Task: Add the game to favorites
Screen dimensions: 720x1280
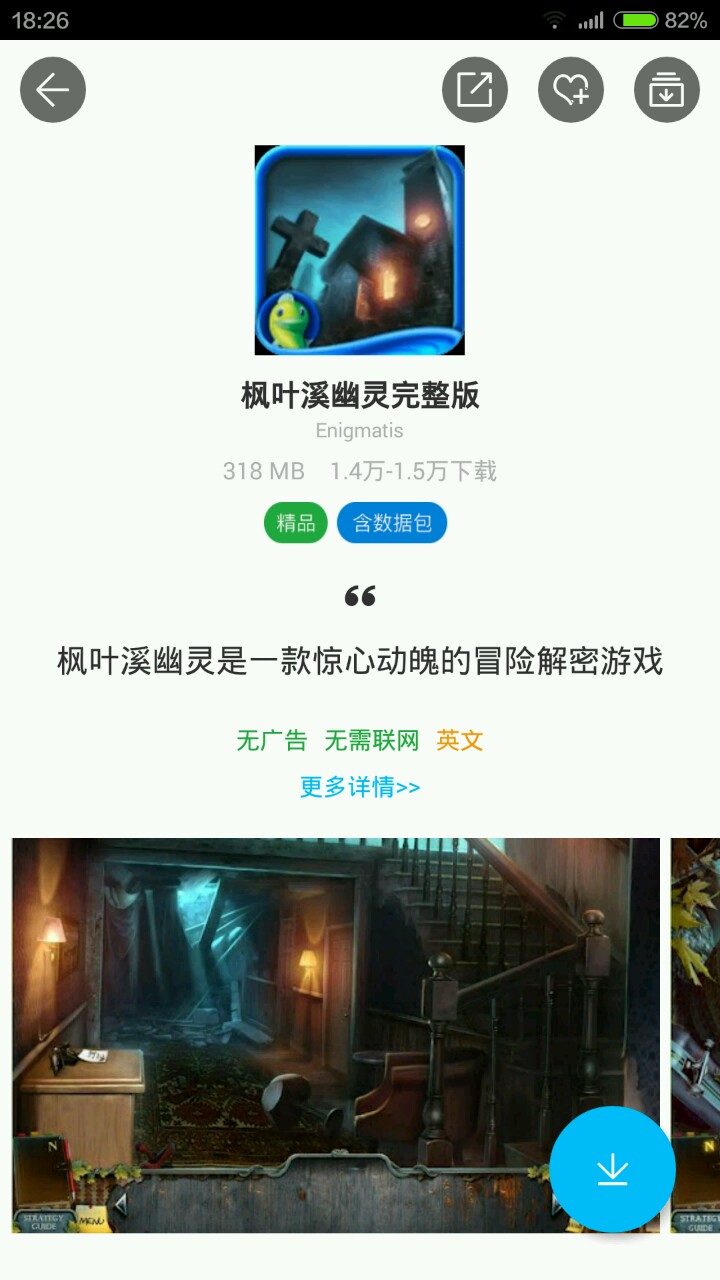Action: (x=571, y=90)
